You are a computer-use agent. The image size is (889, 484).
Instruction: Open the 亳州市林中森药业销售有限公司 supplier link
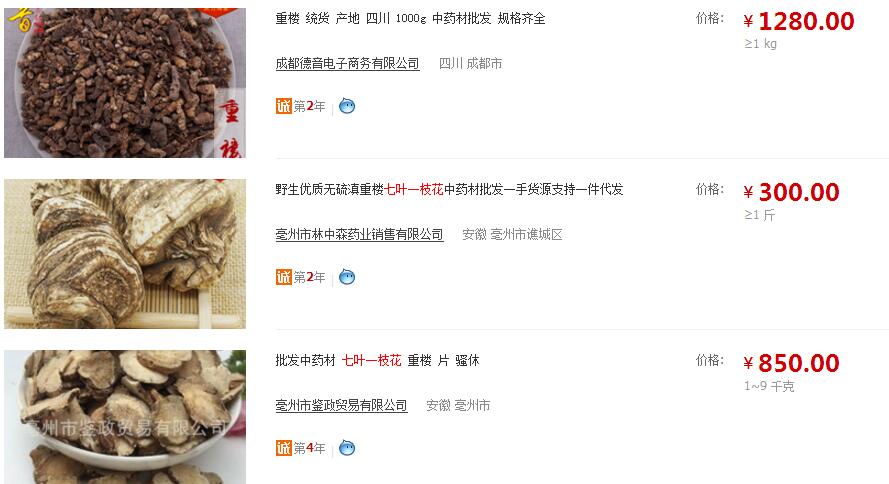point(359,235)
